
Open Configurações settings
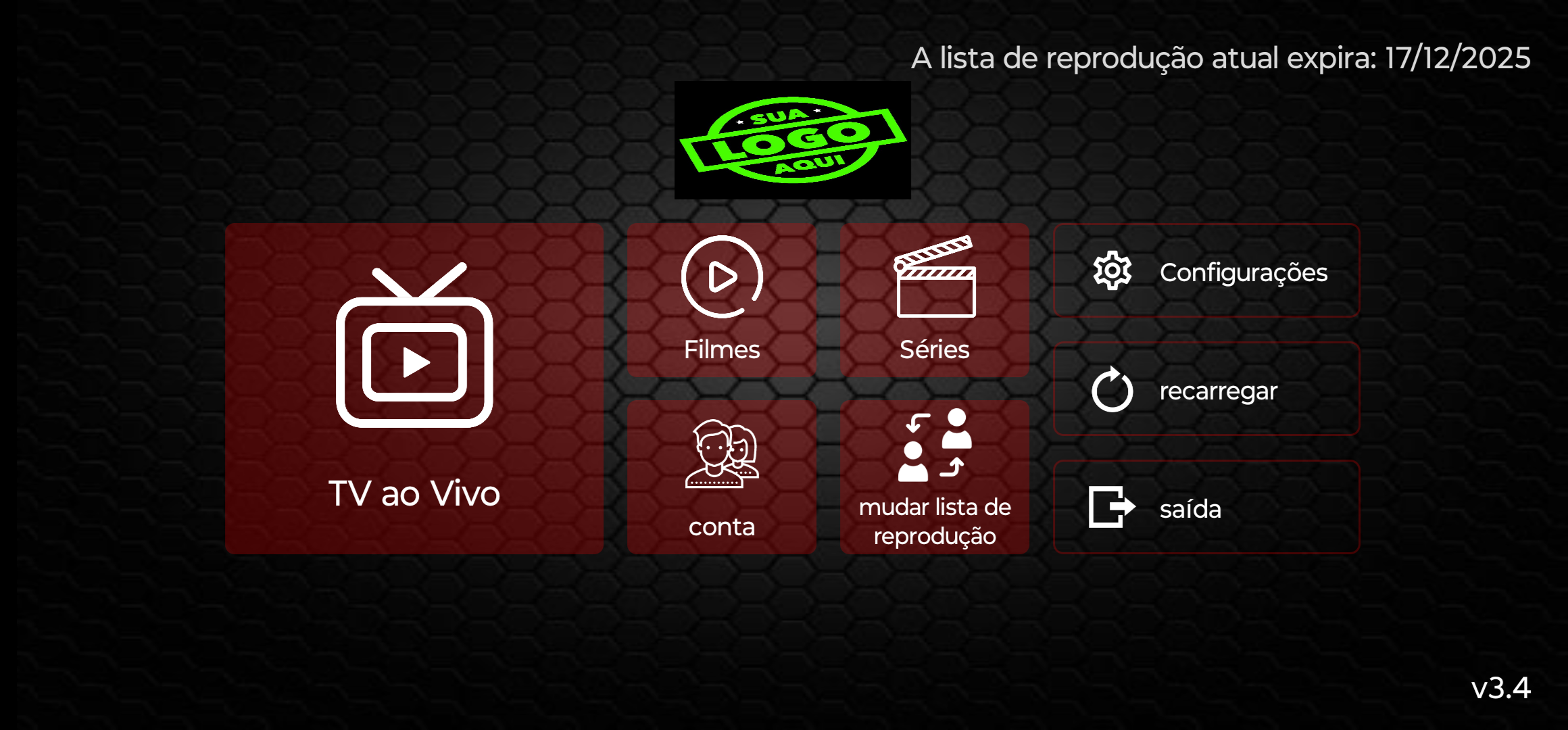click(x=1206, y=271)
